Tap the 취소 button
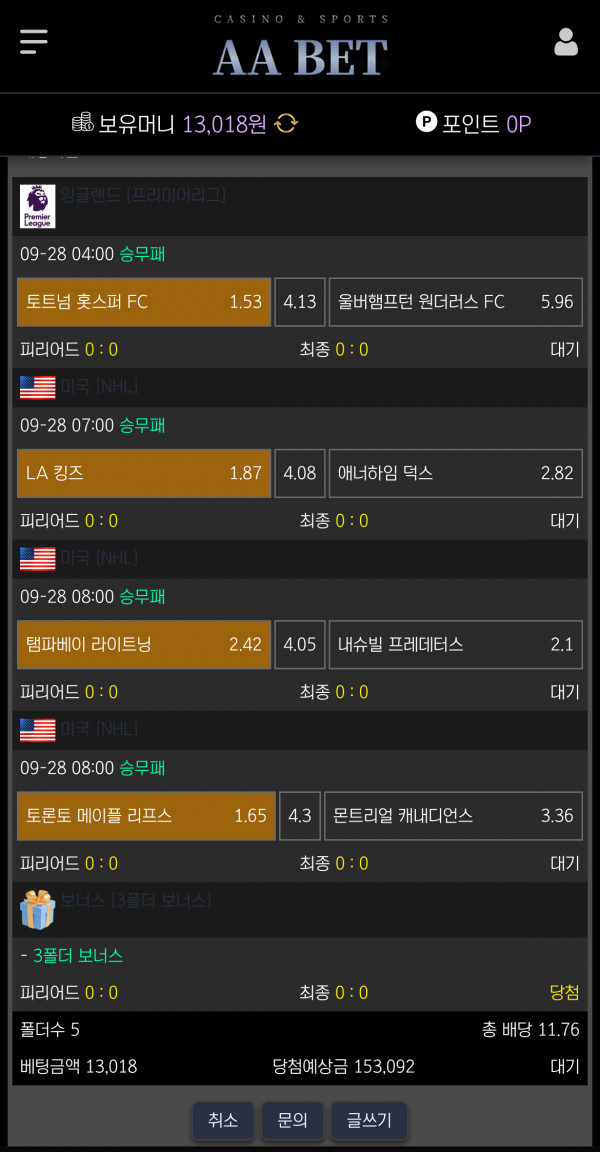The image size is (600, 1152). (223, 1120)
